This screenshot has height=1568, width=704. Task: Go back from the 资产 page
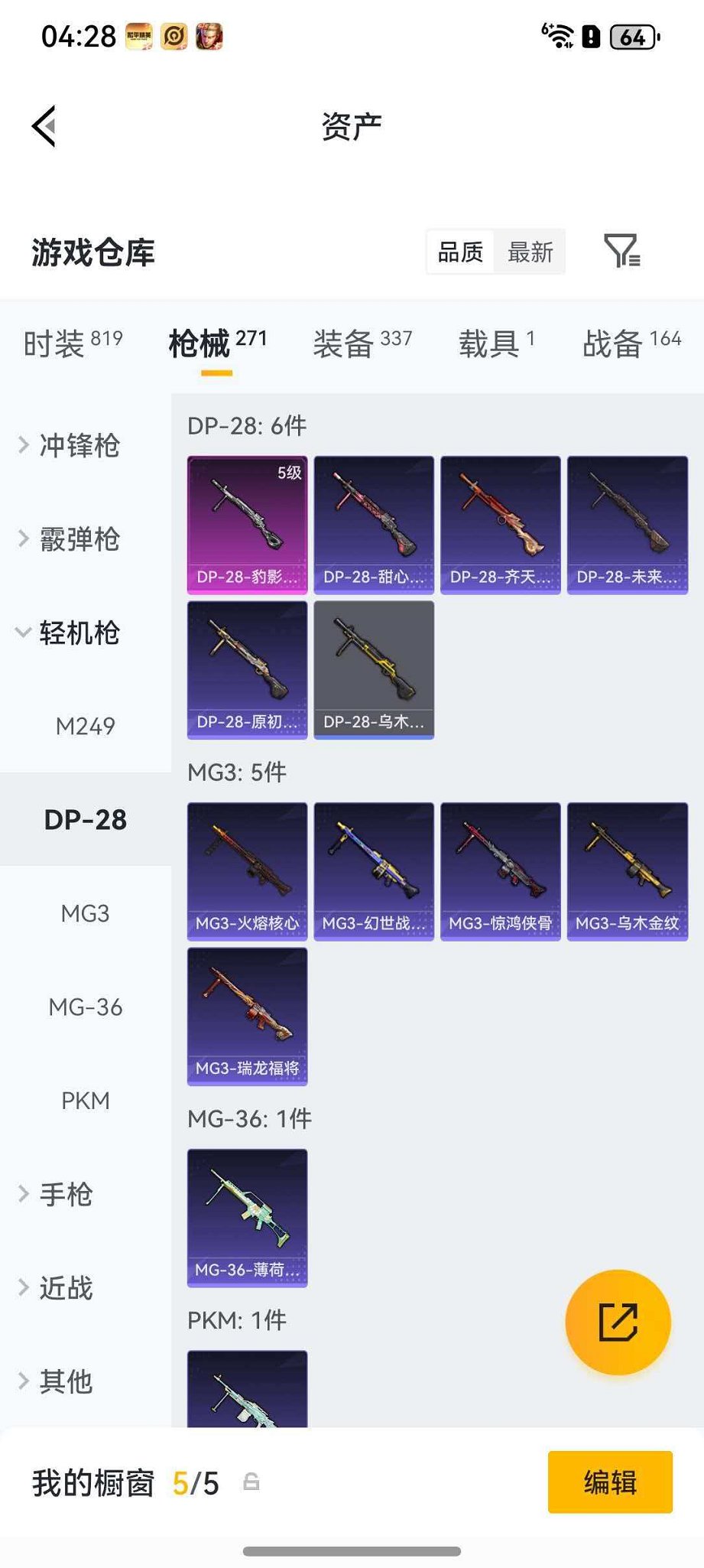pos(44,126)
